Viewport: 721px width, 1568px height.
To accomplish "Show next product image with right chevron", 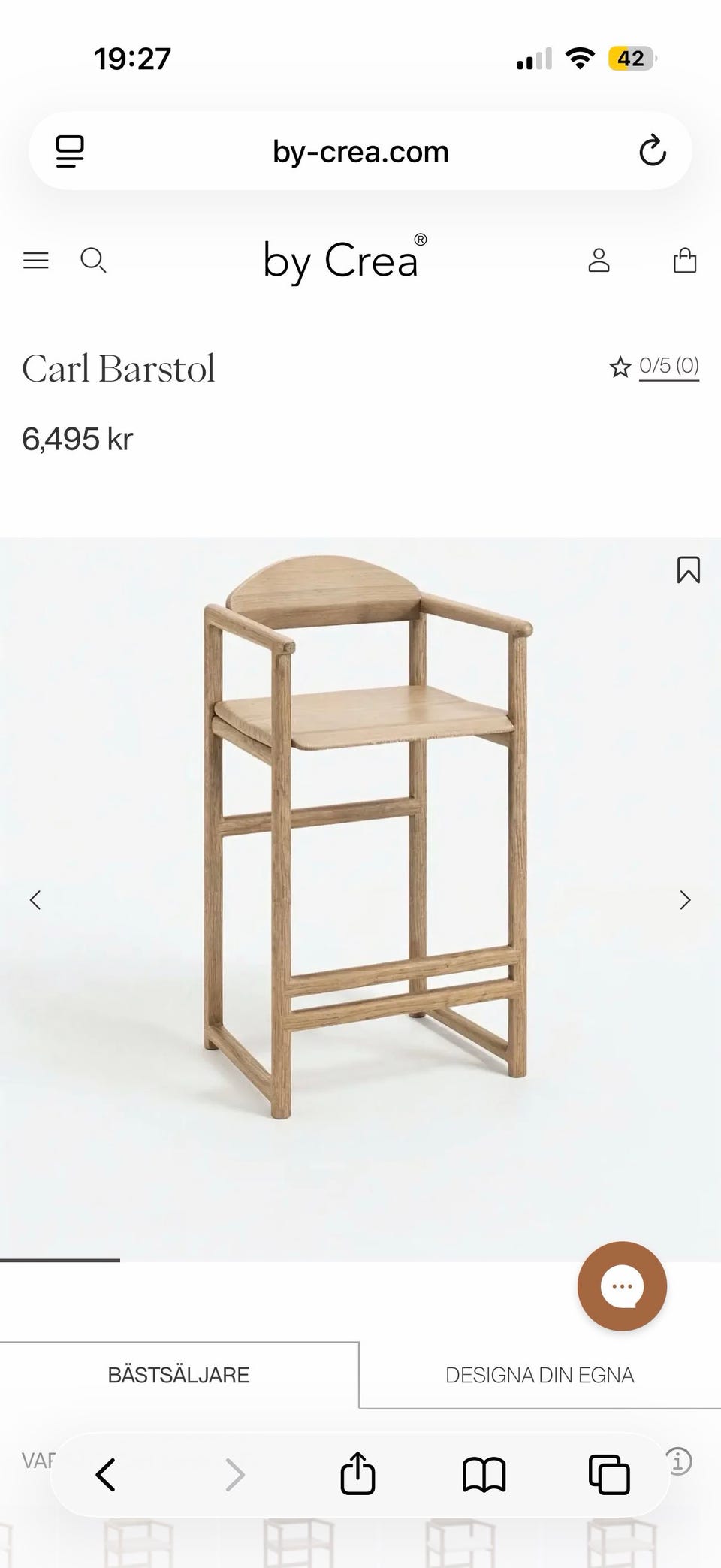I will click(x=685, y=899).
